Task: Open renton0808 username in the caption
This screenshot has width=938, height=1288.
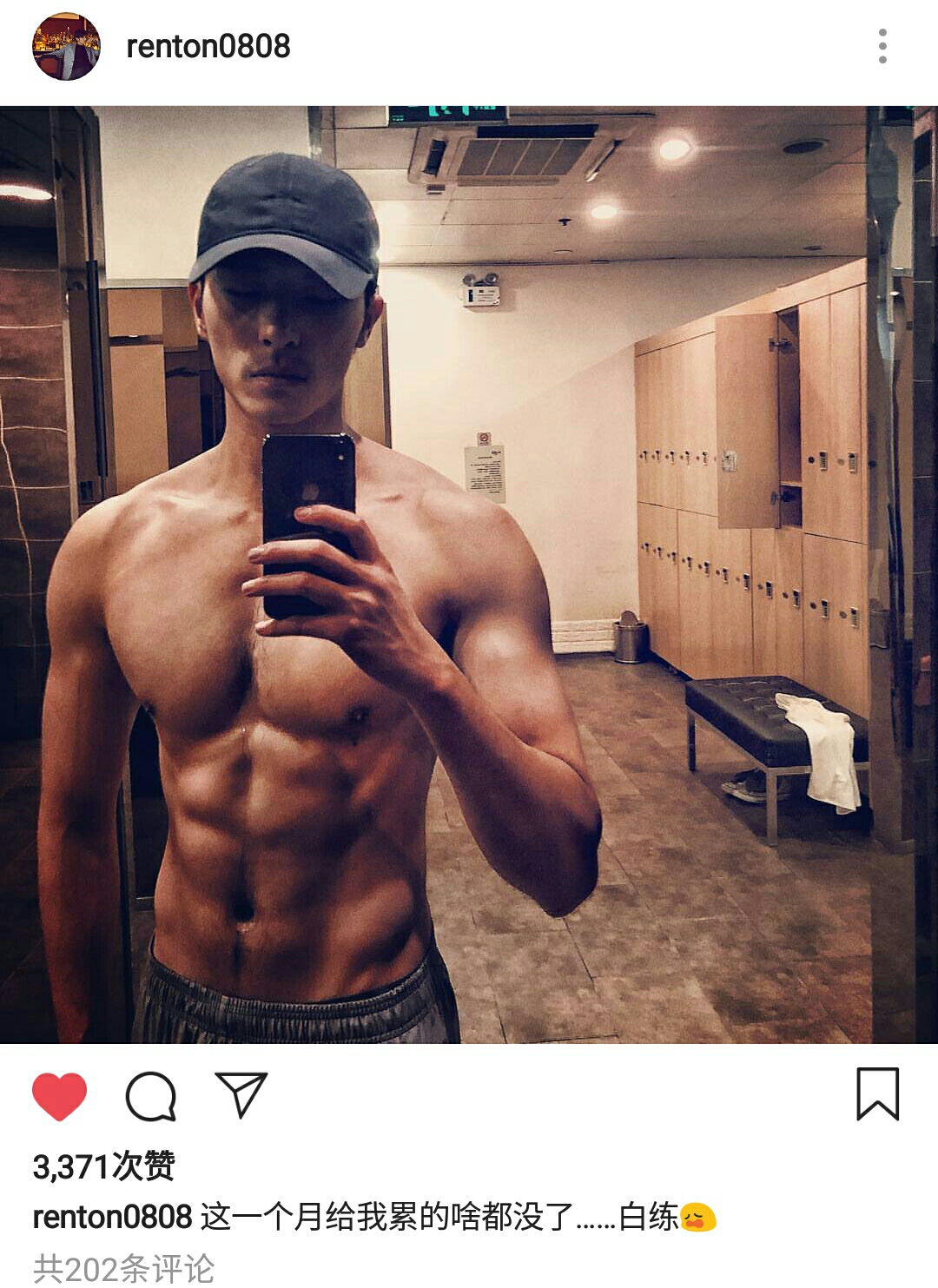Action: pyautogui.click(x=112, y=1217)
